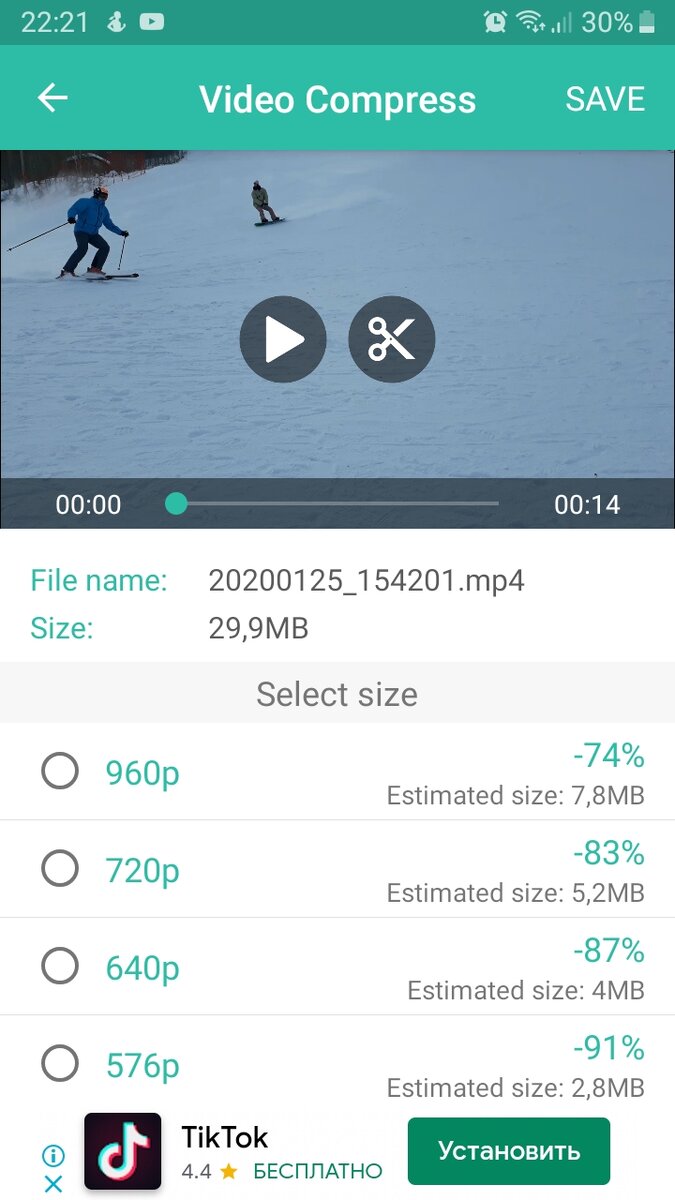Tap the video progress bar
Image resolution: width=675 pixels, height=1200 pixels.
pyautogui.click(x=336, y=503)
